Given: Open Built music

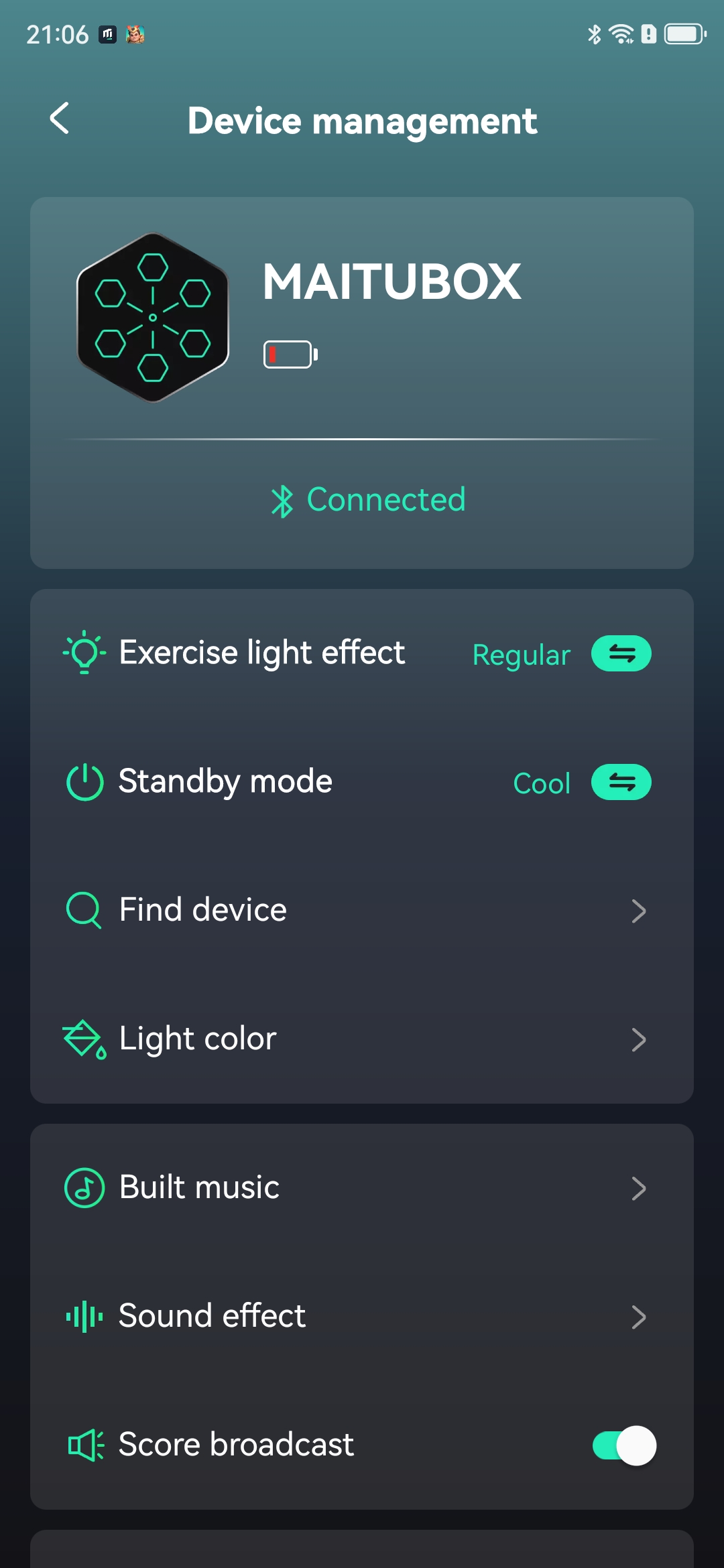Looking at the screenshot, I should (x=362, y=1188).
